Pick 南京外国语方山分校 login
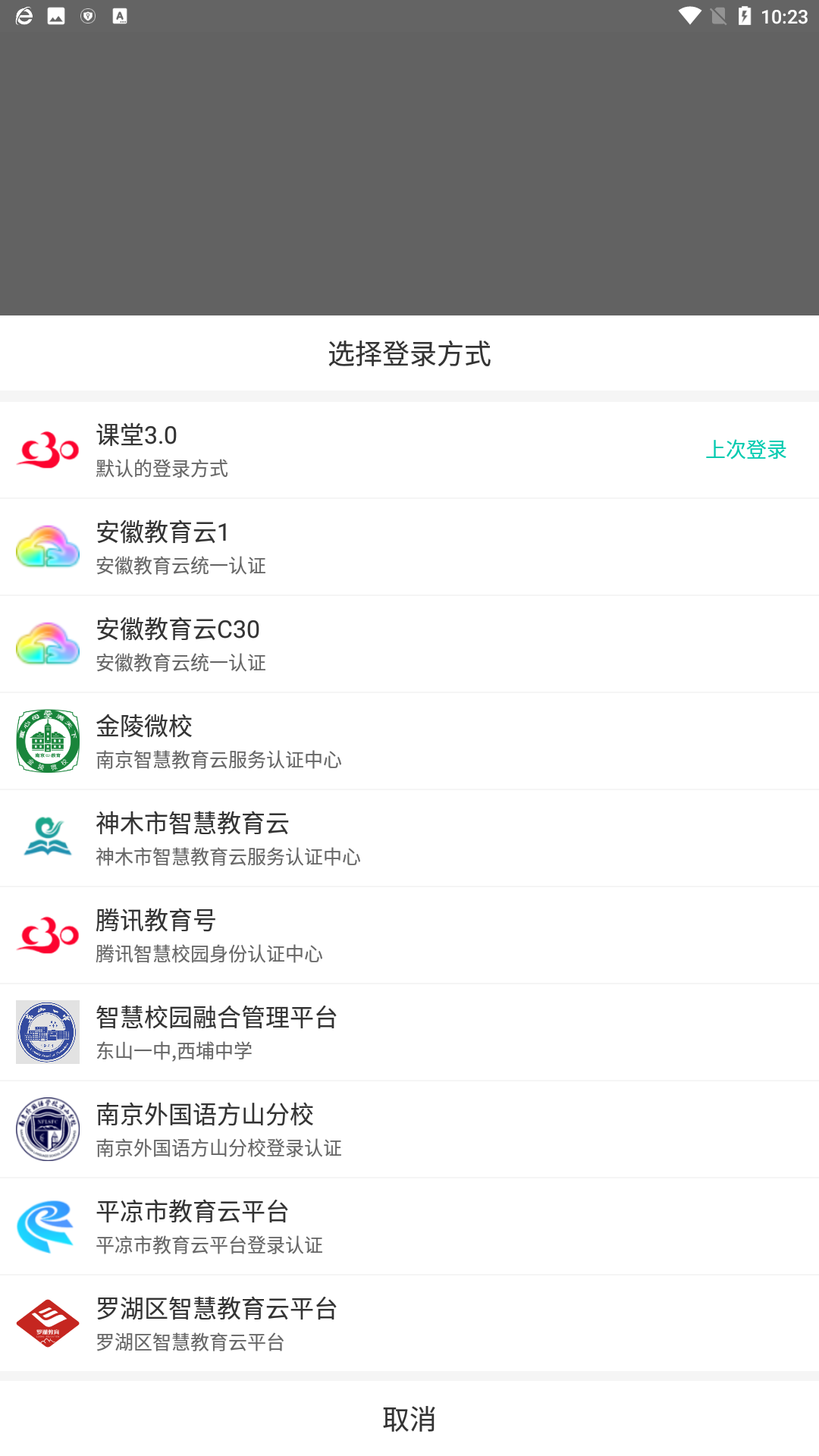819x1456 pixels. coord(409,1130)
